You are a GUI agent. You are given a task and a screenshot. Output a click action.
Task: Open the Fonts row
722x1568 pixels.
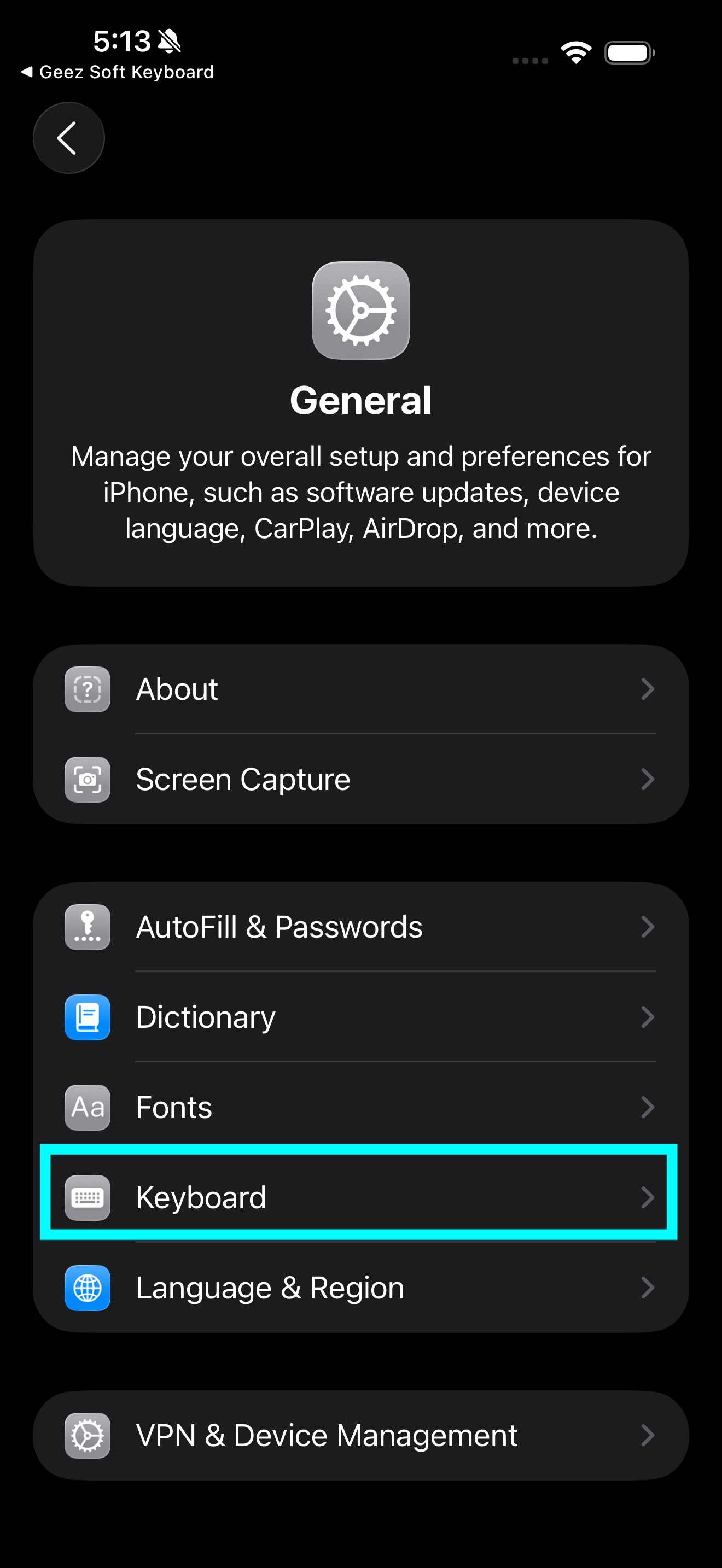[x=360, y=1107]
